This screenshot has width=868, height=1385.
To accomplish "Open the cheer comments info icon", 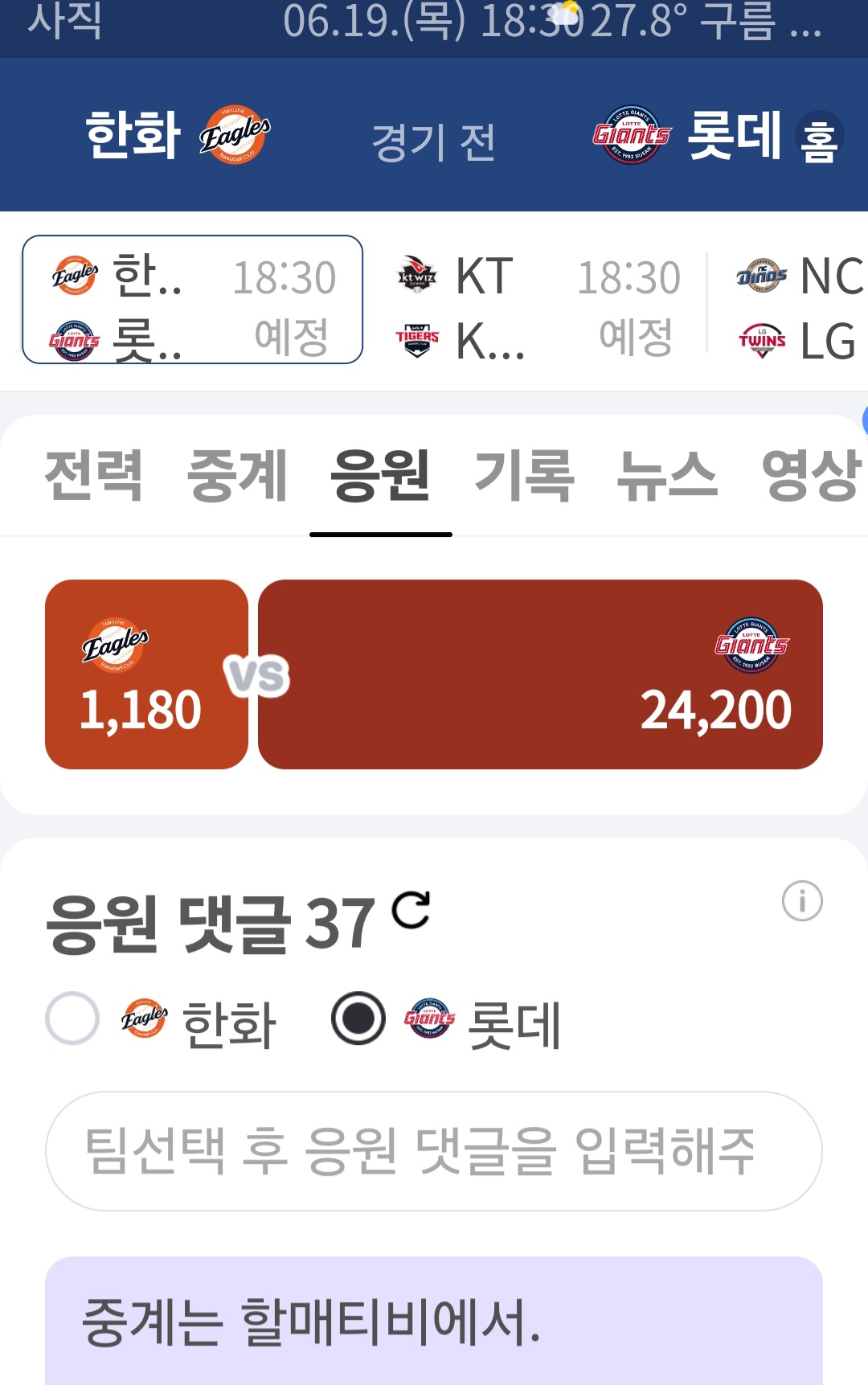I will click(x=802, y=901).
